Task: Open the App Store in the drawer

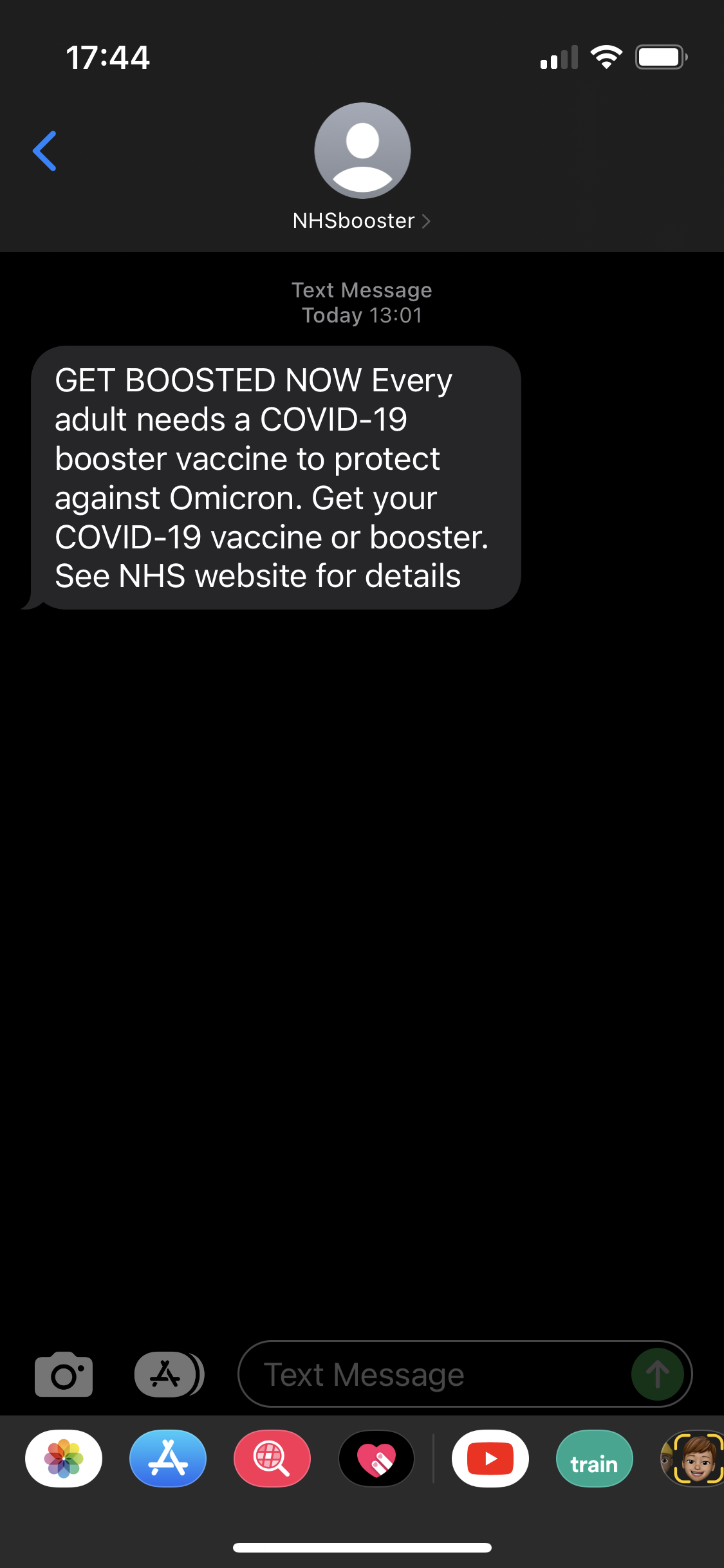Action: tap(168, 1459)
